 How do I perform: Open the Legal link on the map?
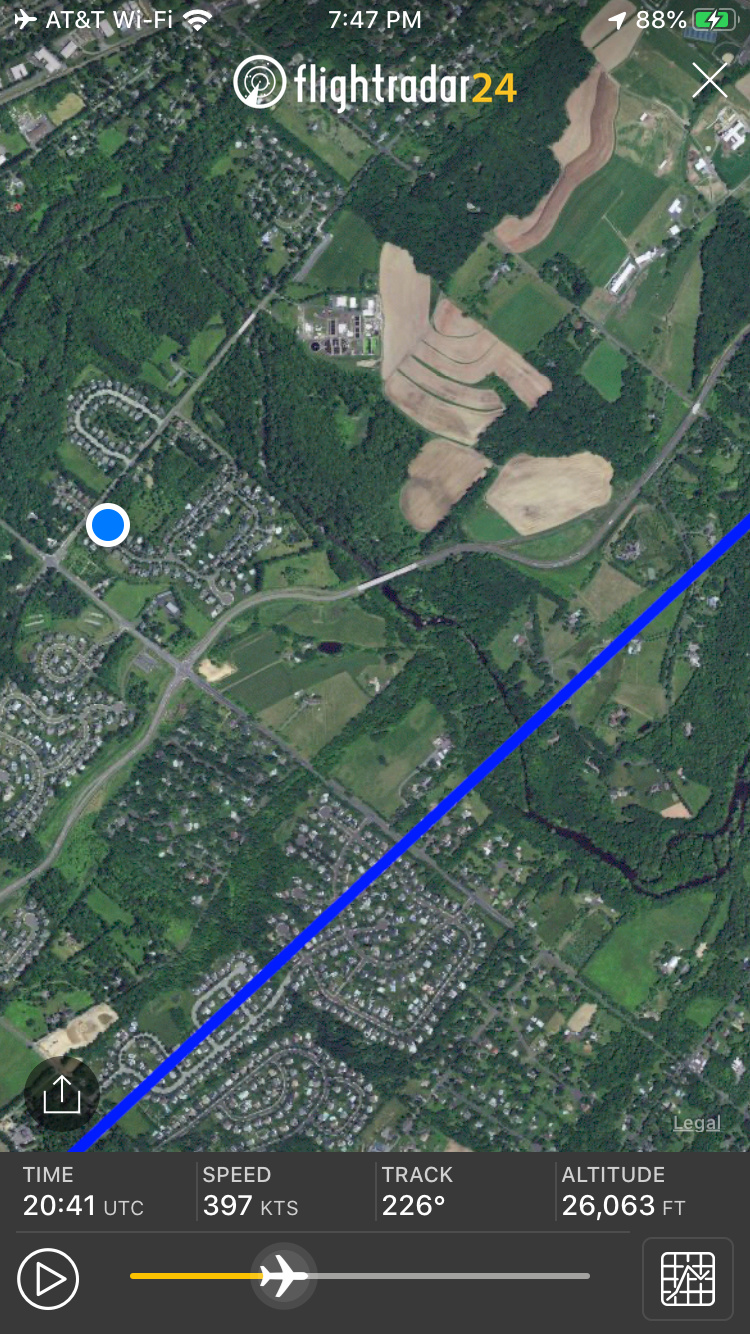[696, 1123]
